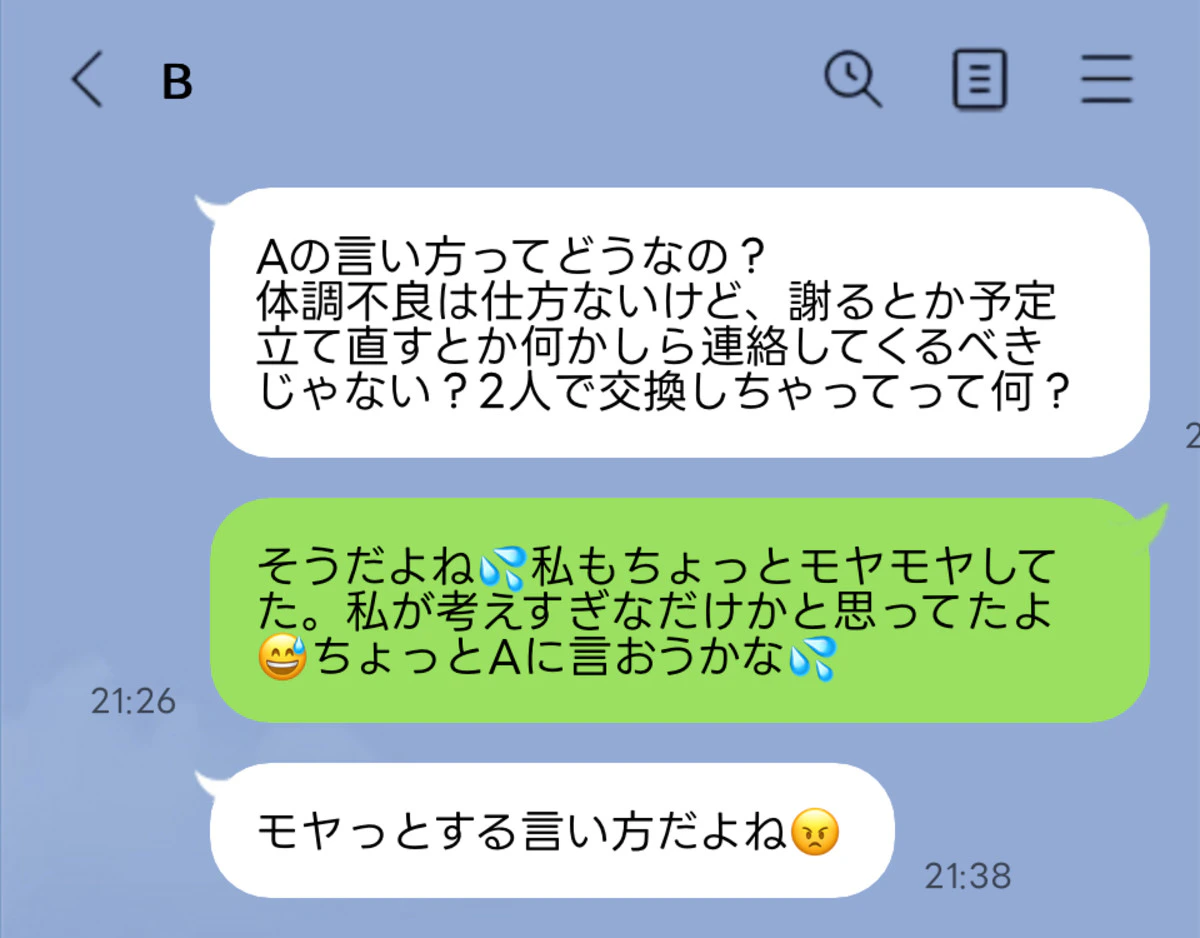This screenshot has height=938, width=1200.
Task: Open the notes icon in header
Action: 979,79
